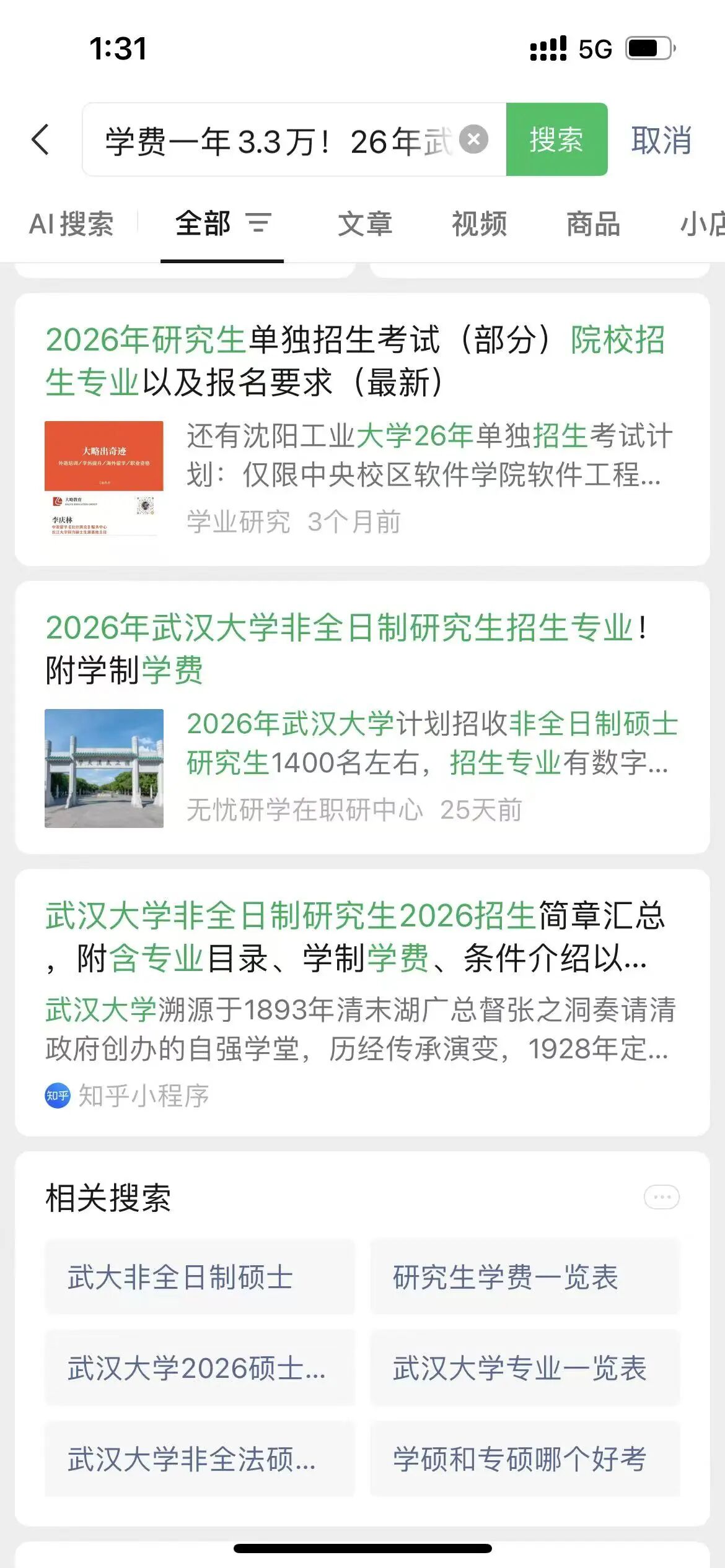
Task: Switch to the 文章 tab
Action: [365, 224]
